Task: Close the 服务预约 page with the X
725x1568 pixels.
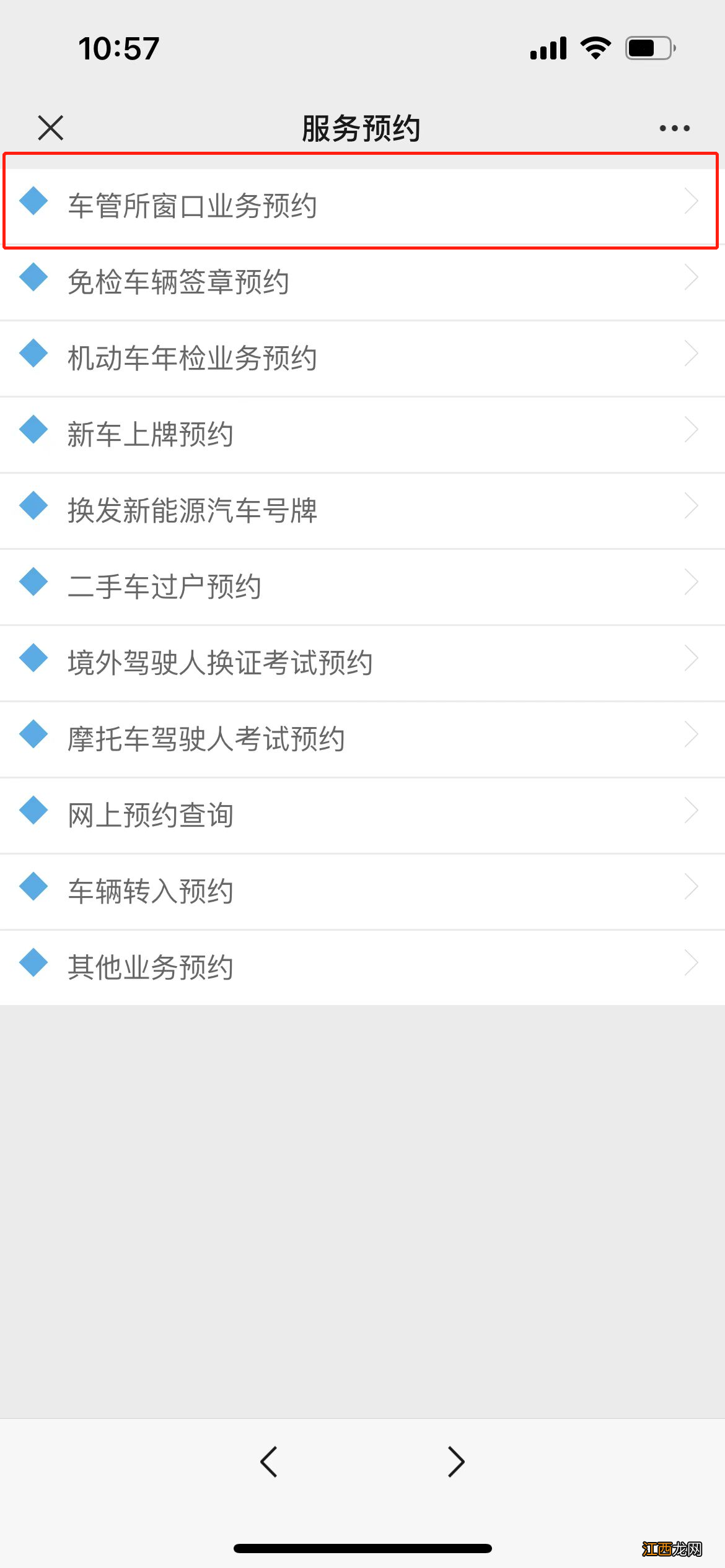Action: click(x=50, y=128)
